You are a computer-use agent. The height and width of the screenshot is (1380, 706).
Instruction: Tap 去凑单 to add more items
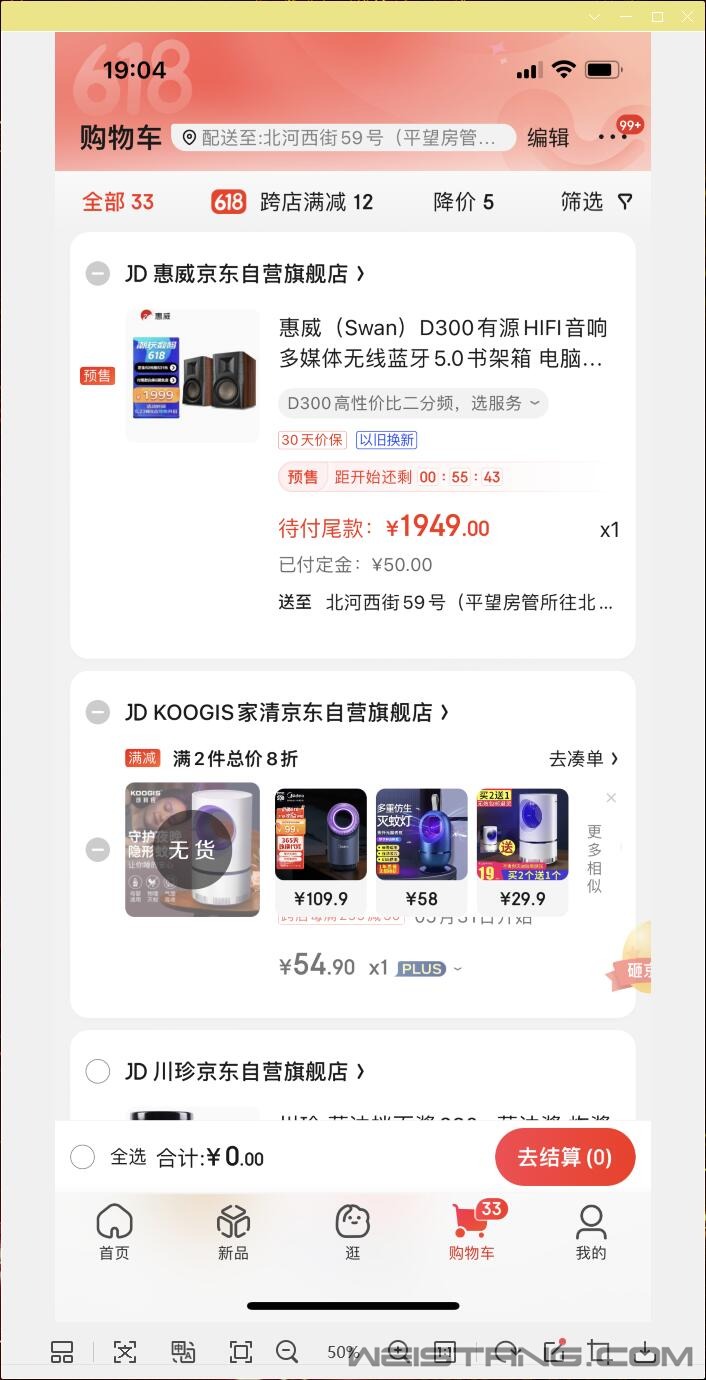(x=583, y=759)
